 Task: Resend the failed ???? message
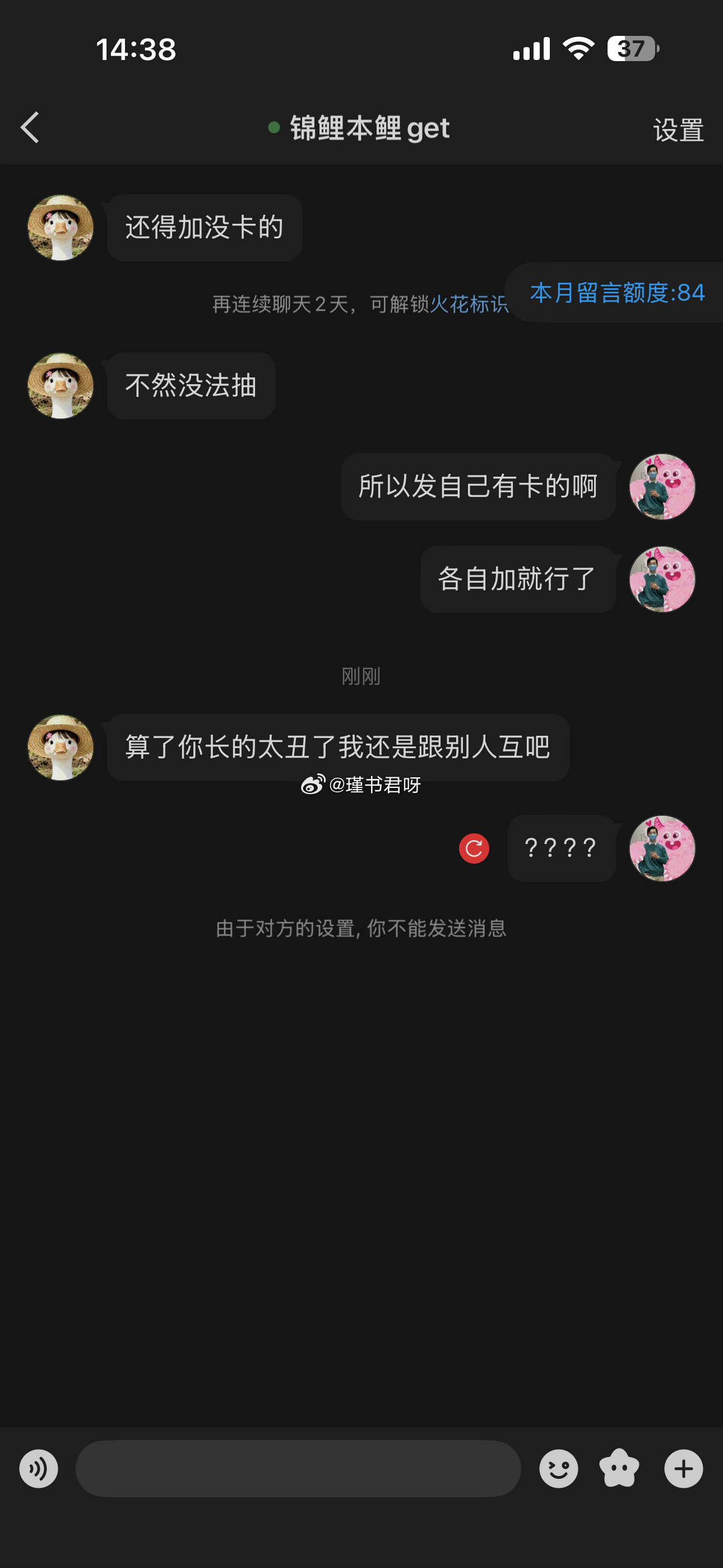pyautogui.click(x=474, y=848)
